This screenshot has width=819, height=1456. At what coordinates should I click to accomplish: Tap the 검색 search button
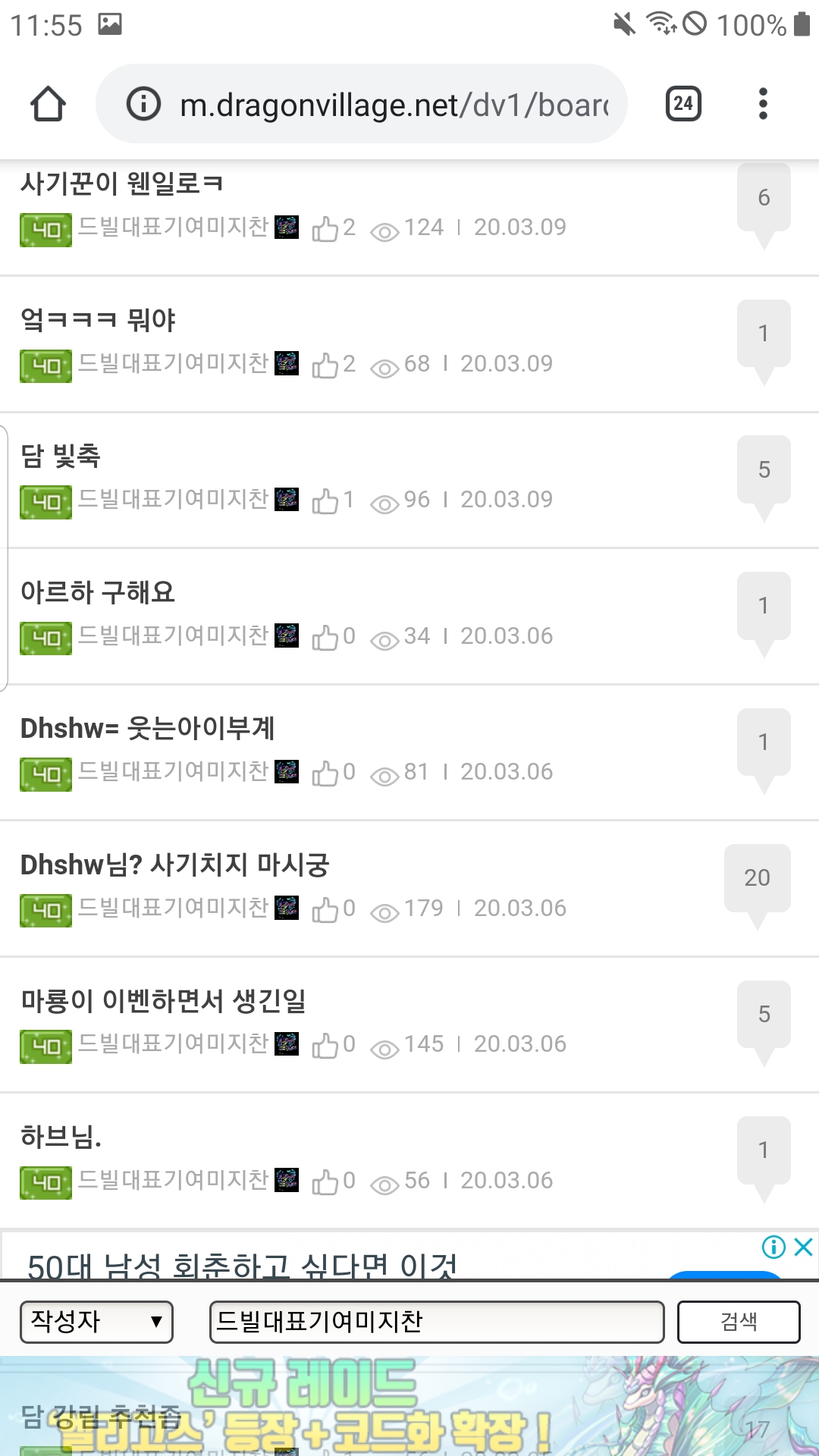pos(738,1322)
